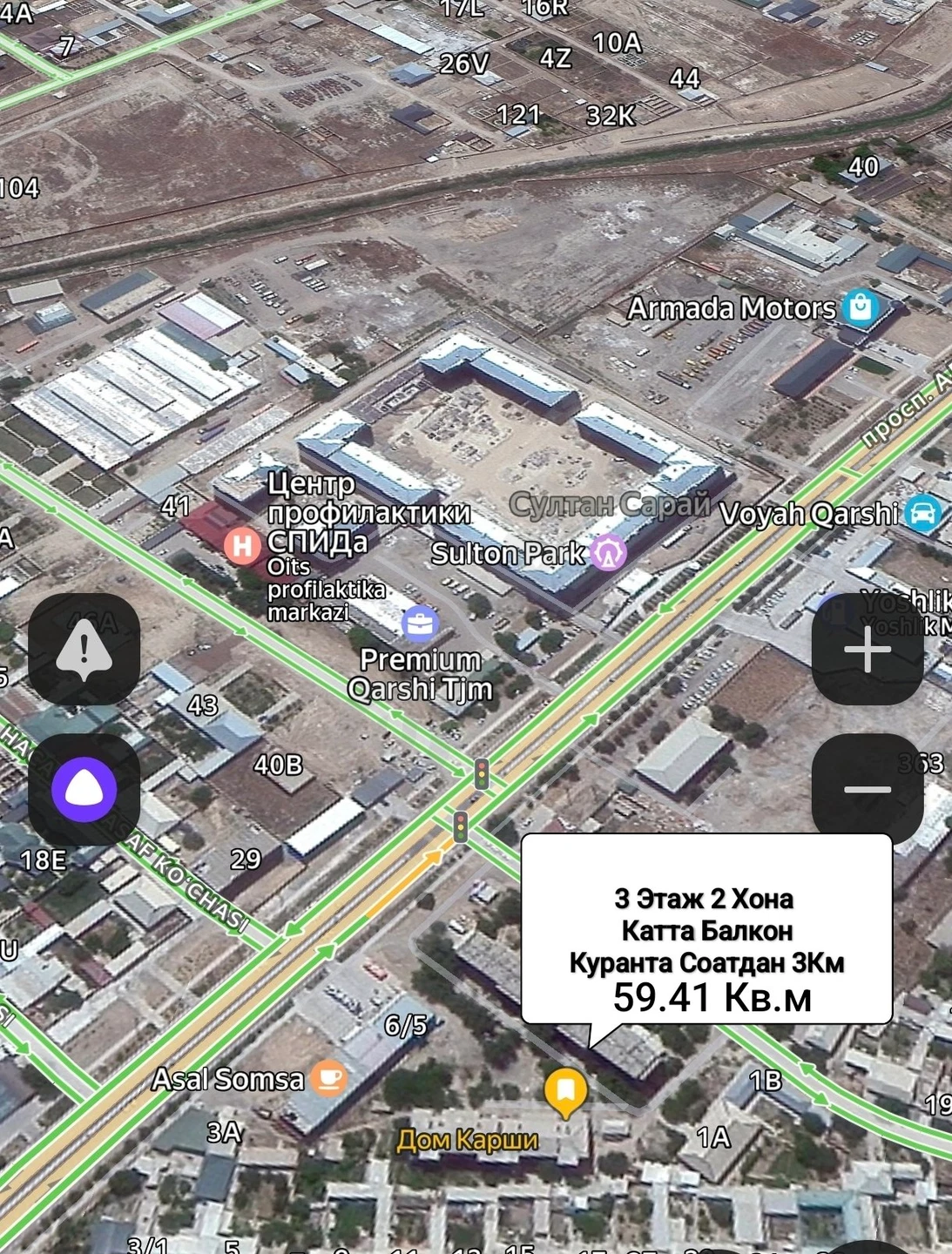
Task: Zoom in with the plus button
Action: [x=868, y=650]
